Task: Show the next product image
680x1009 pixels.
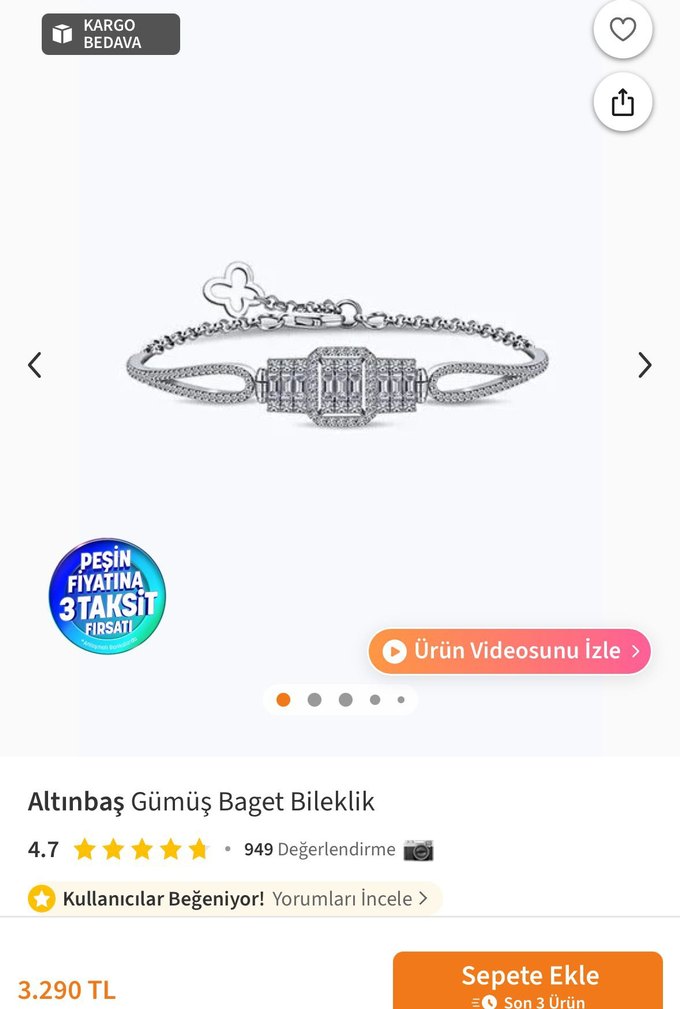Action: [645, 365]
